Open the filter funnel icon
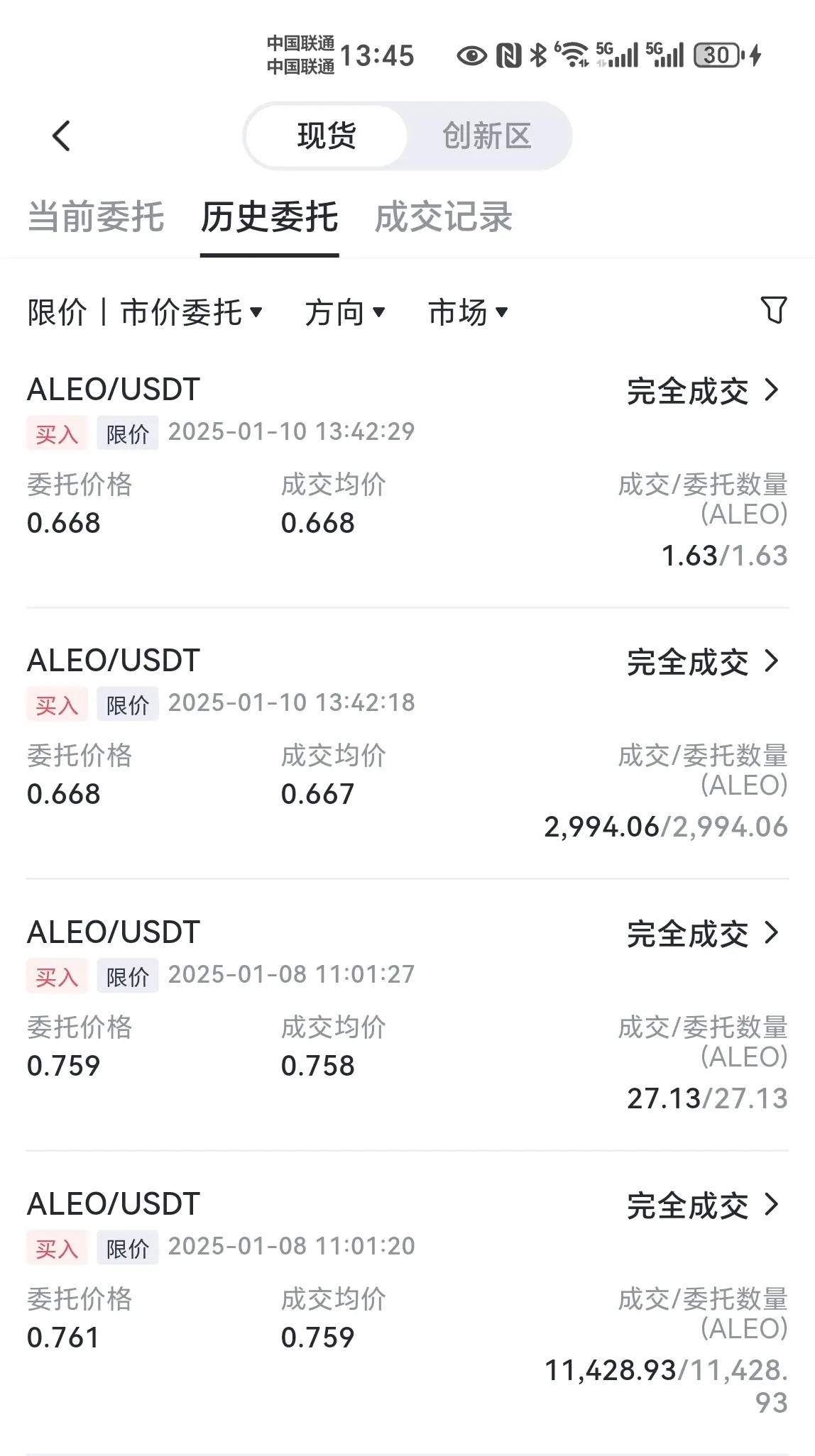 coord(774,310)
